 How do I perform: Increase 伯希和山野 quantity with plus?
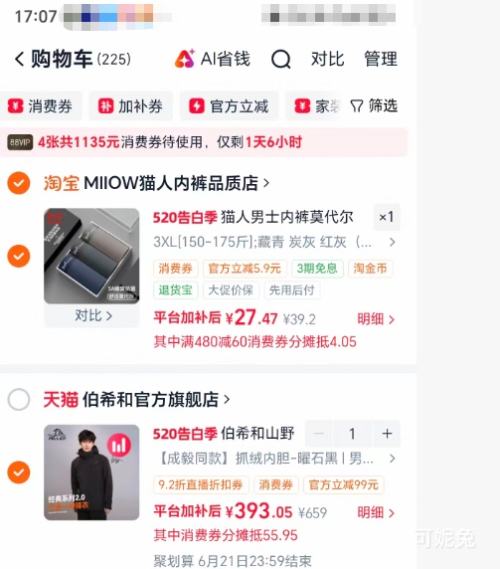click(387, 433)
